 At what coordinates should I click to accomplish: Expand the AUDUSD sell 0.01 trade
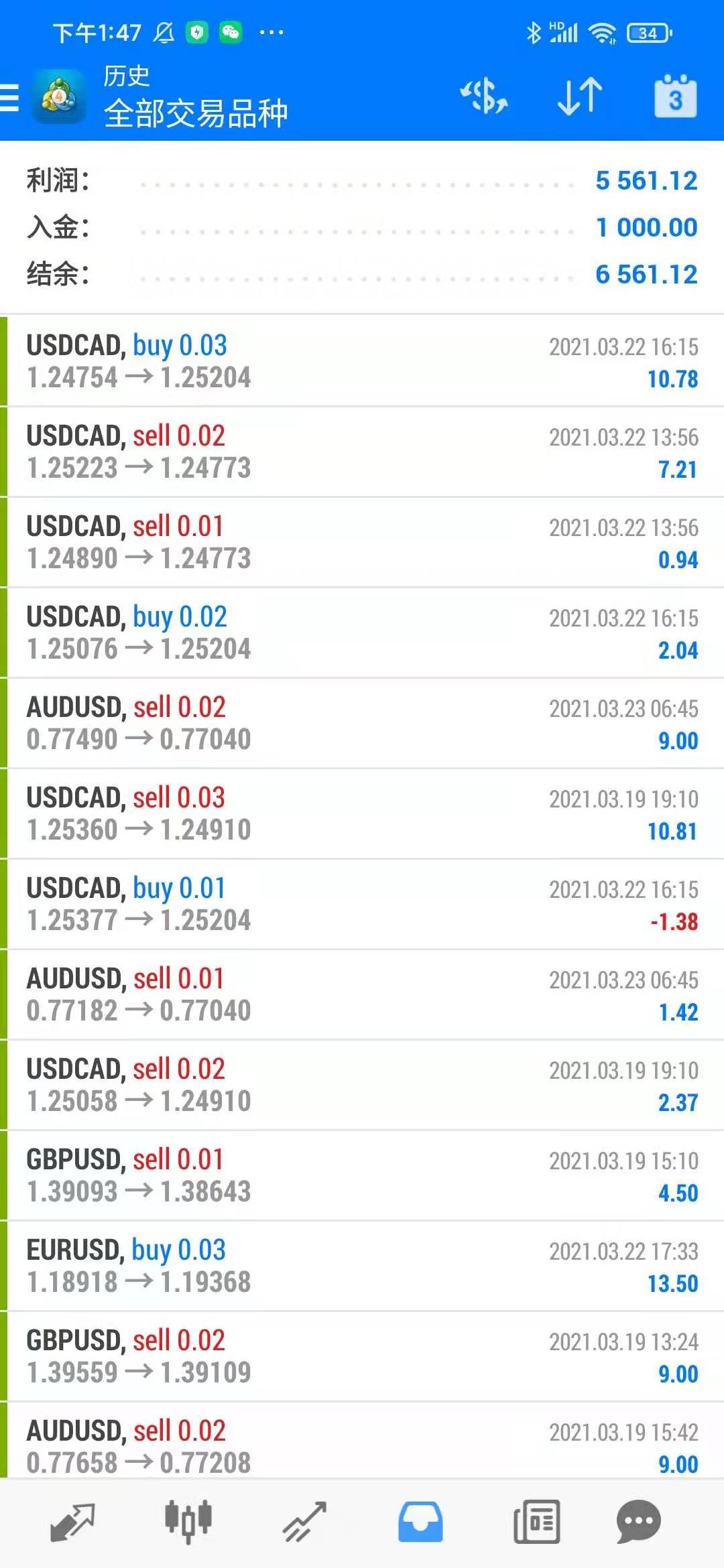coord(362,995)
